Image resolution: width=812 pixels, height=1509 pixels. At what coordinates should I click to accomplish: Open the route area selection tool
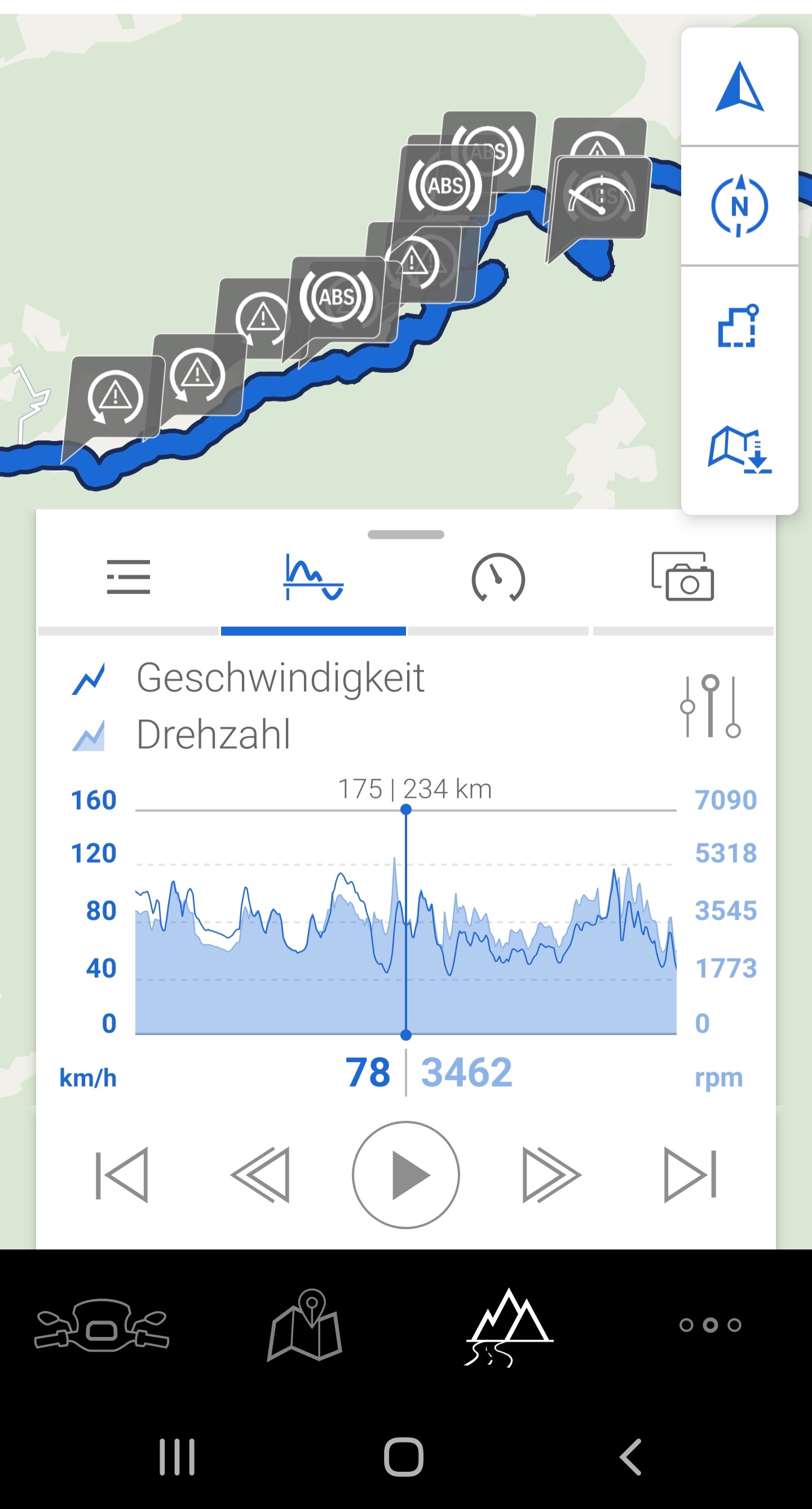pyautogui.click(x=738, y=325)
